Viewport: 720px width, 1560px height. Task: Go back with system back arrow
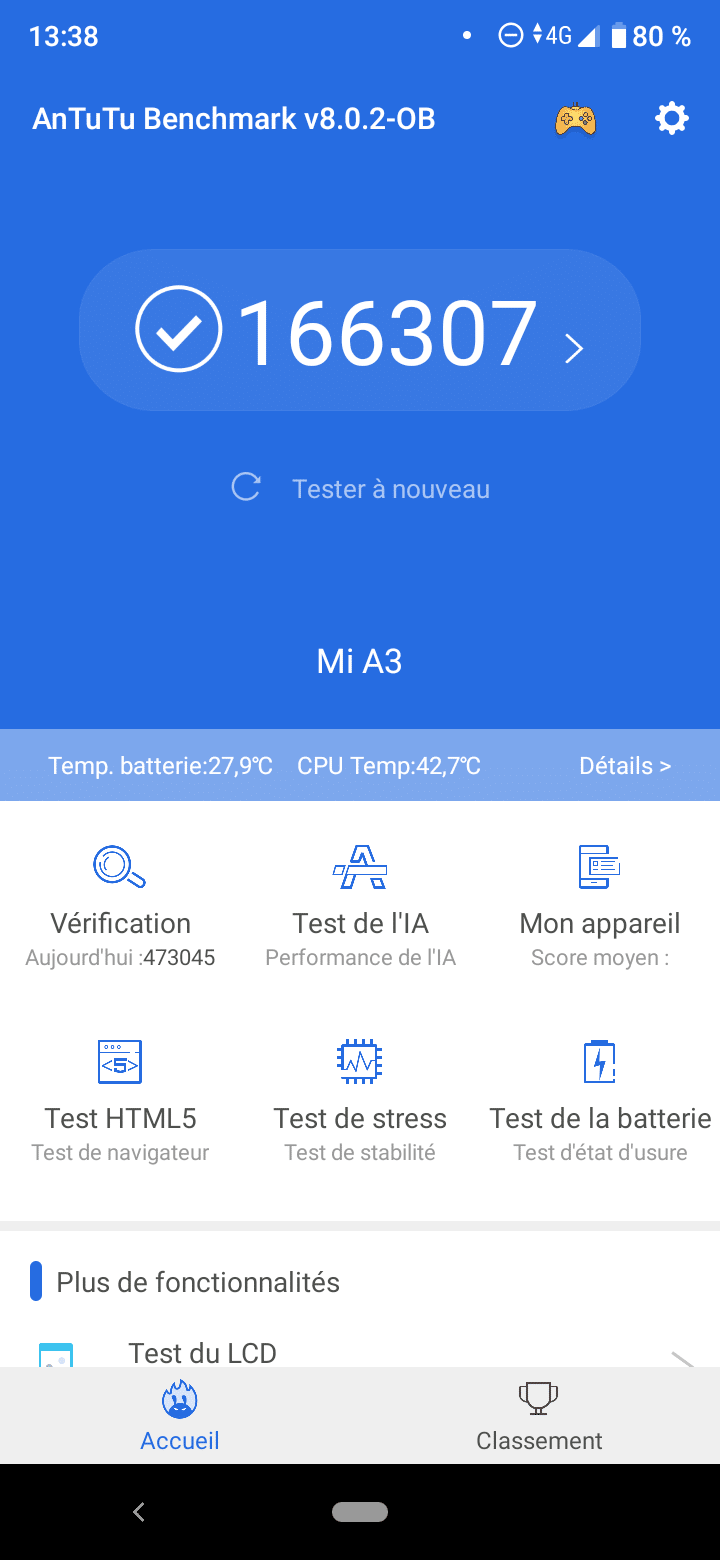(x=139, y=1512)
